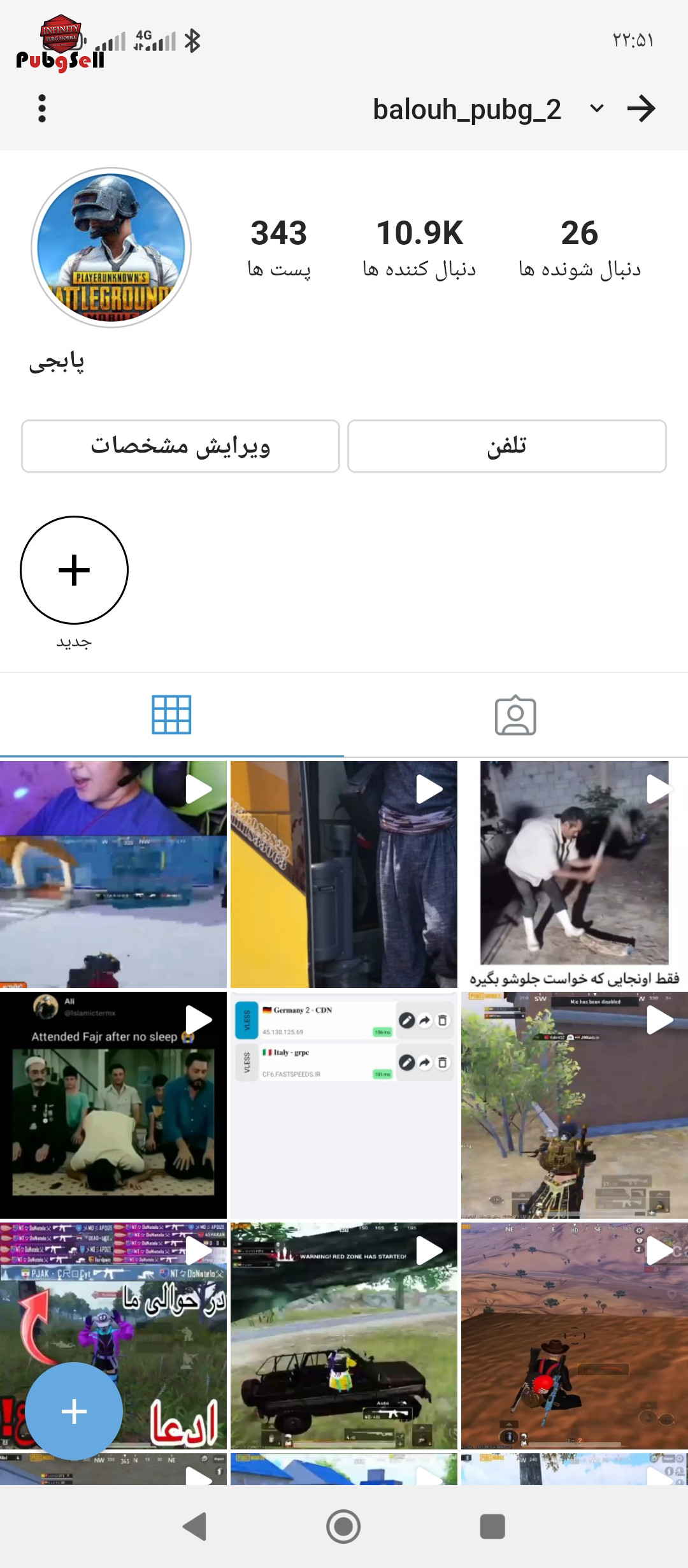
Task: Open the 'Attended Fajr after no sleep' video
Action: click(113, 1105)
